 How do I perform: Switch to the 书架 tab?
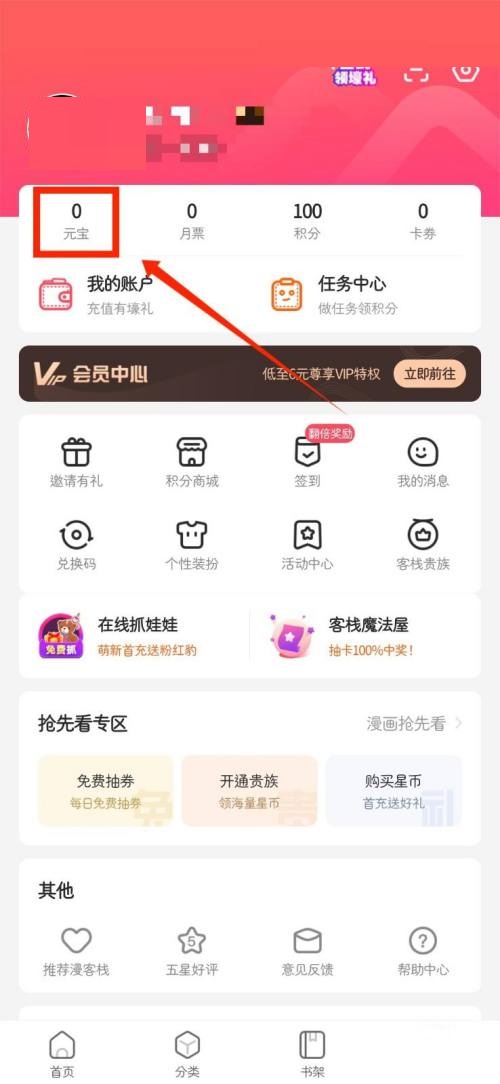pyautogui.click(x=312, y=1054)
